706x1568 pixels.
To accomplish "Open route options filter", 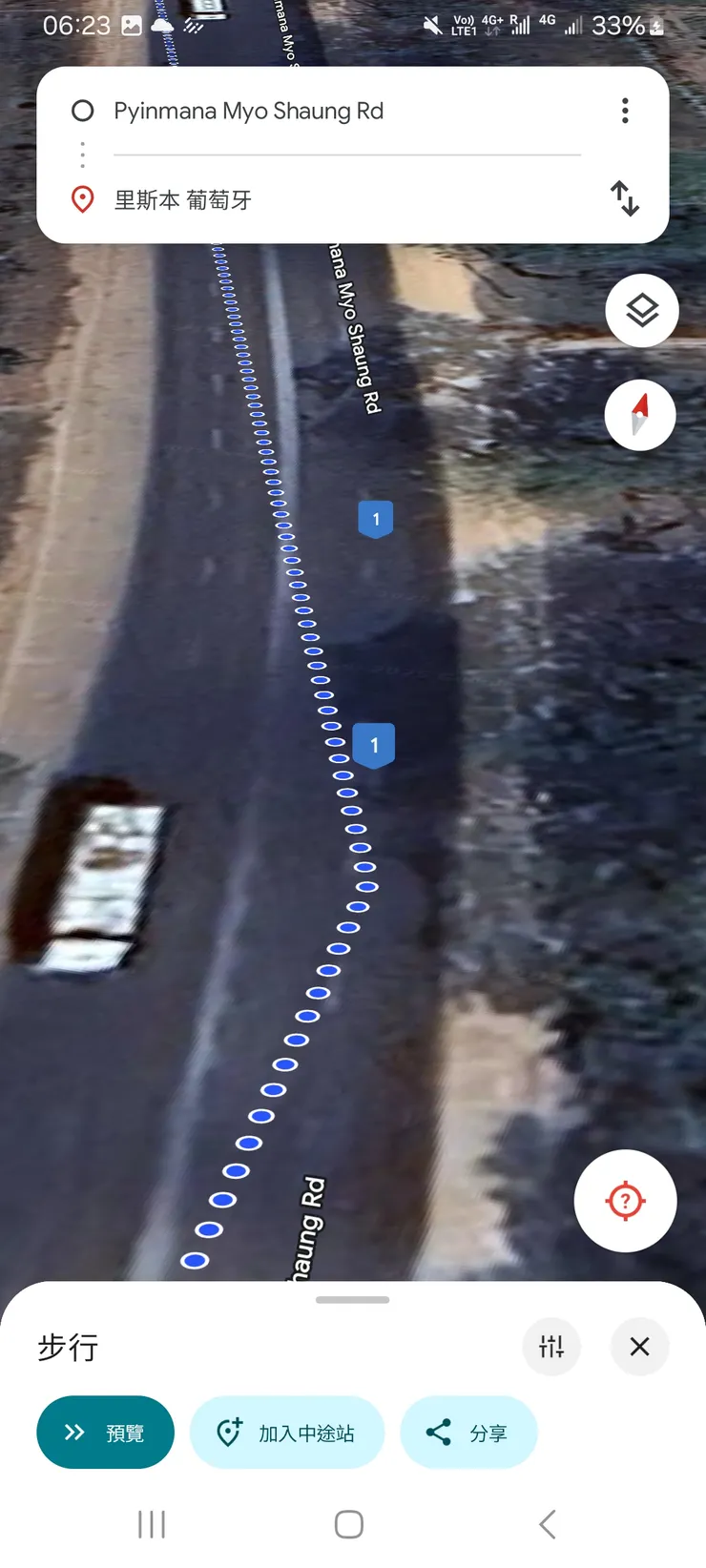I will point(551,1347).
